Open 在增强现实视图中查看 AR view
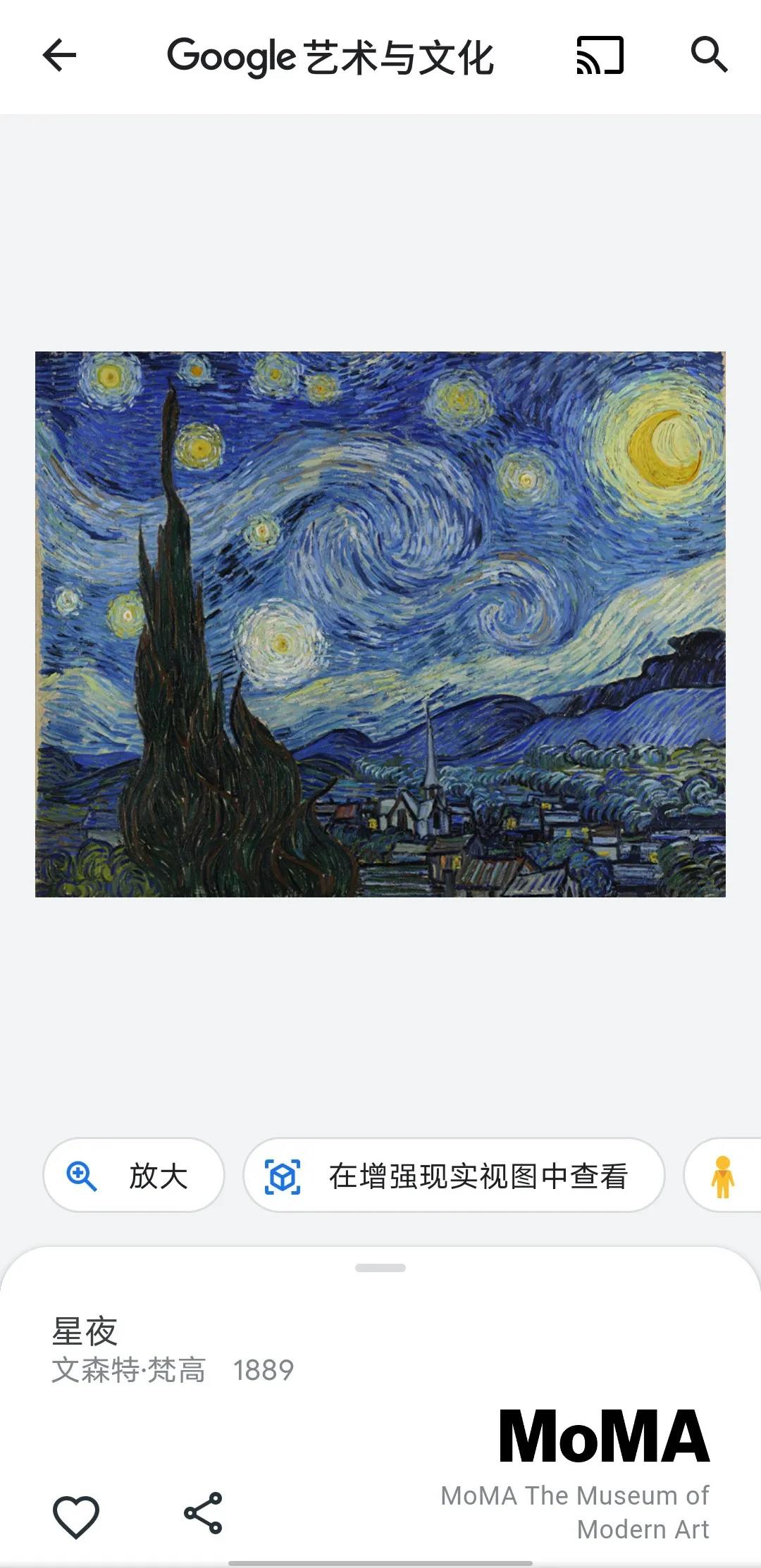The height and width of the screenshot is (1568, 761). click(x=454, y=1176)
